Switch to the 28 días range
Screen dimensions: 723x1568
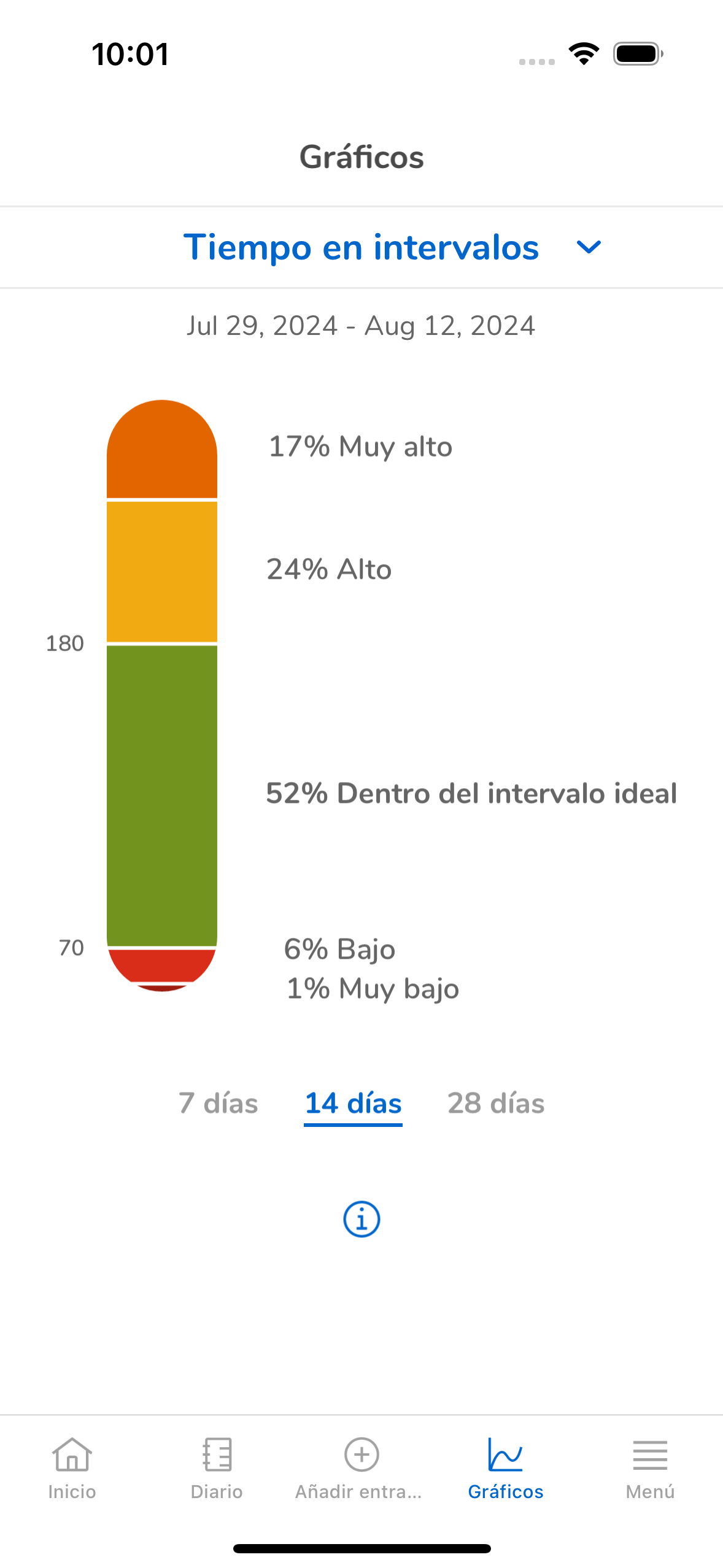(496, 1103)
